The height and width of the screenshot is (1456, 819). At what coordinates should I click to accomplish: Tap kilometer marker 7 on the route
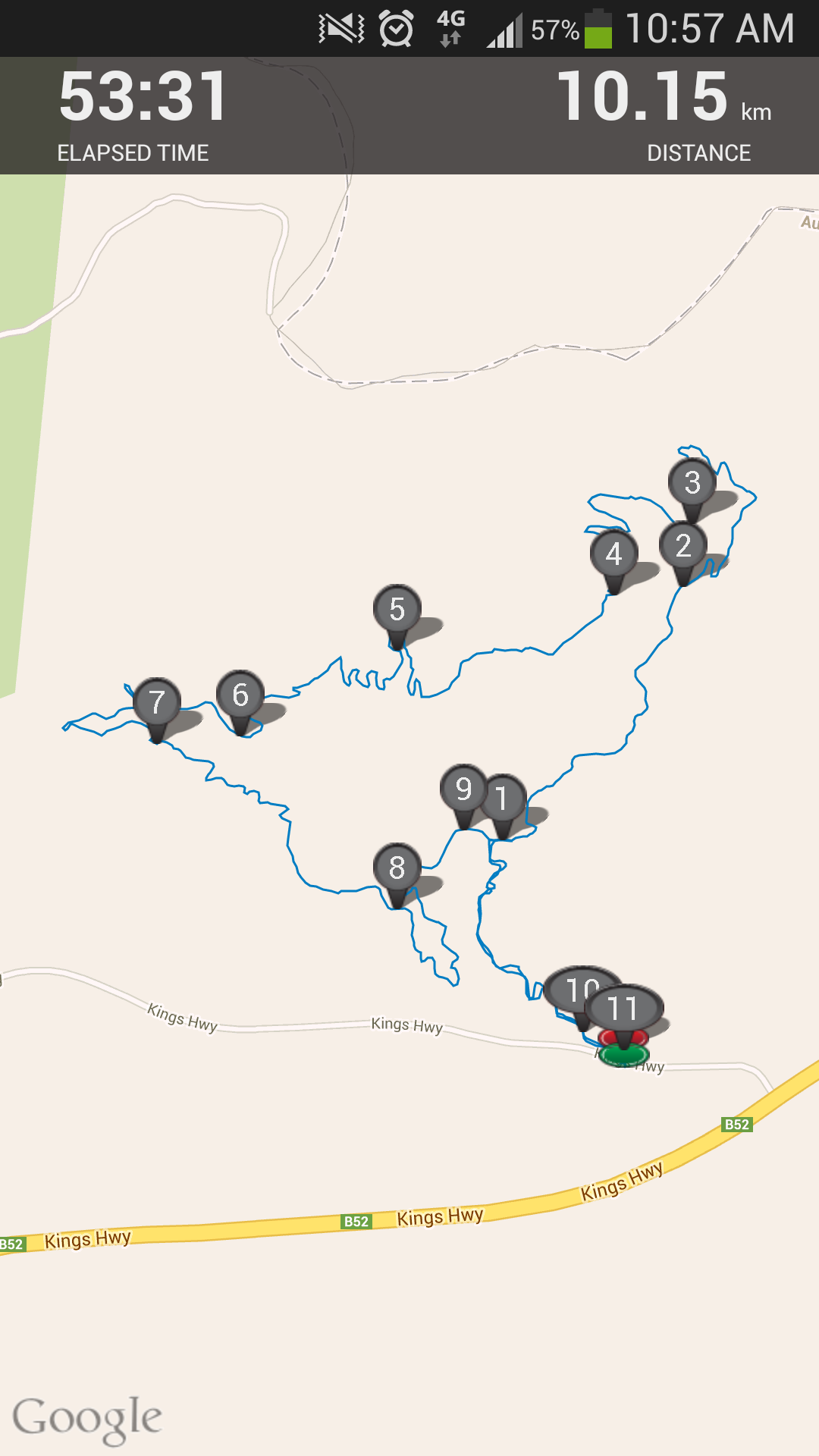pos(156,702)
